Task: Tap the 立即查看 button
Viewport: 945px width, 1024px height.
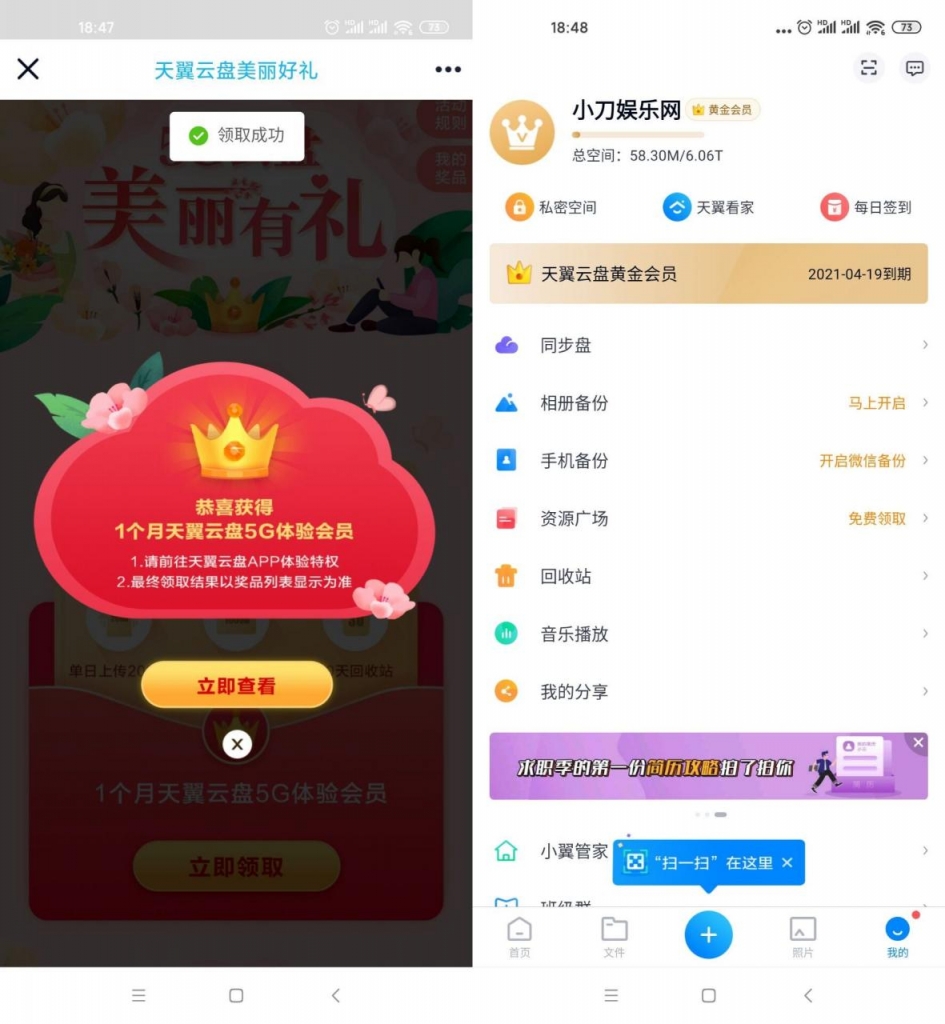Action: tap(236, 686)
